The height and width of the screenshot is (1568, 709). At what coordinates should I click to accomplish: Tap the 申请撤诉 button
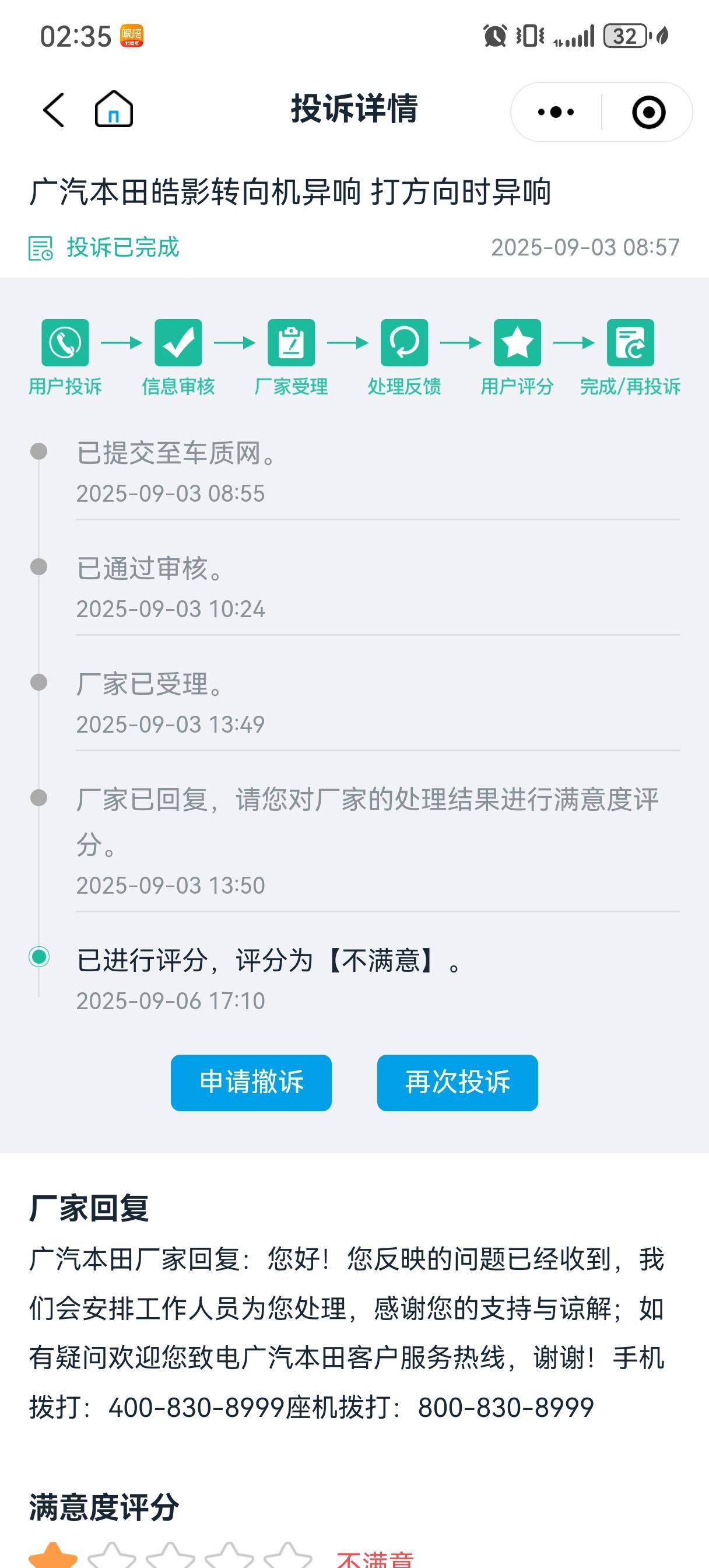pos(251,1082)
